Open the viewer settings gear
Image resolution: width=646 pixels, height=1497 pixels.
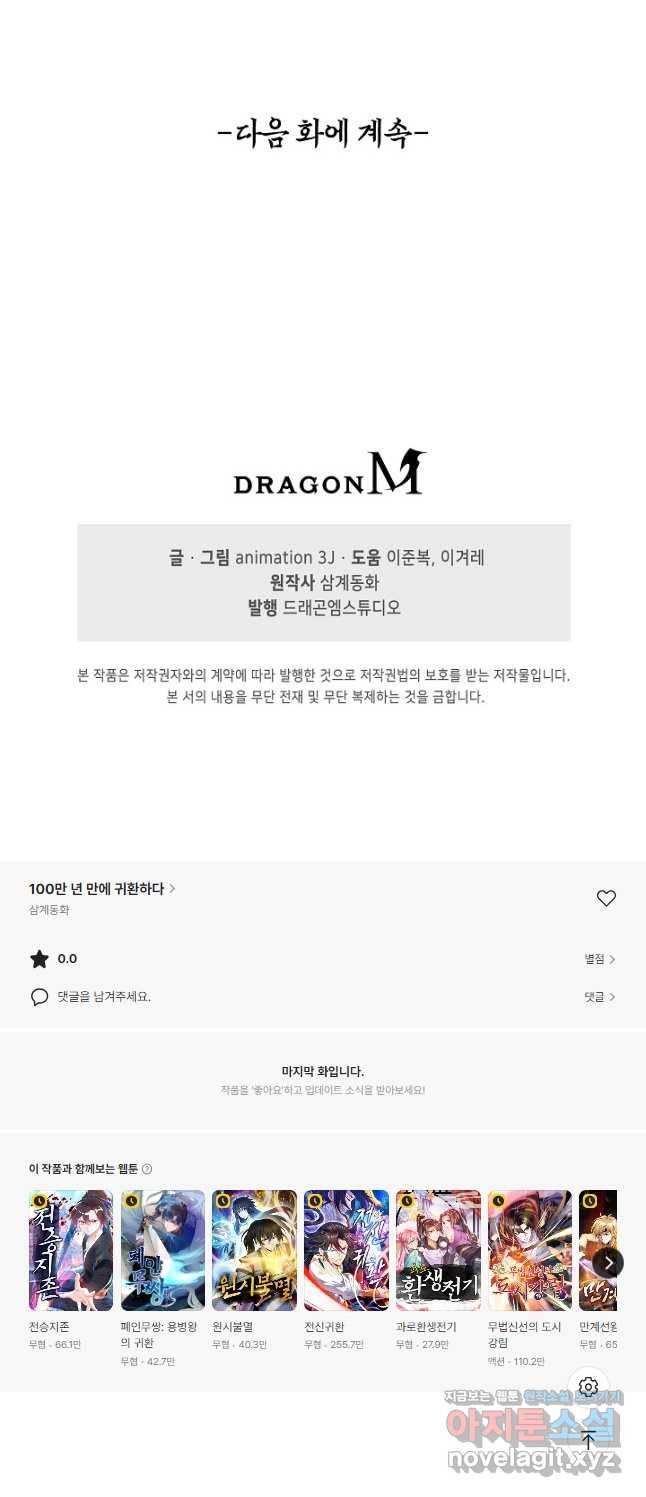(588, 1387)
